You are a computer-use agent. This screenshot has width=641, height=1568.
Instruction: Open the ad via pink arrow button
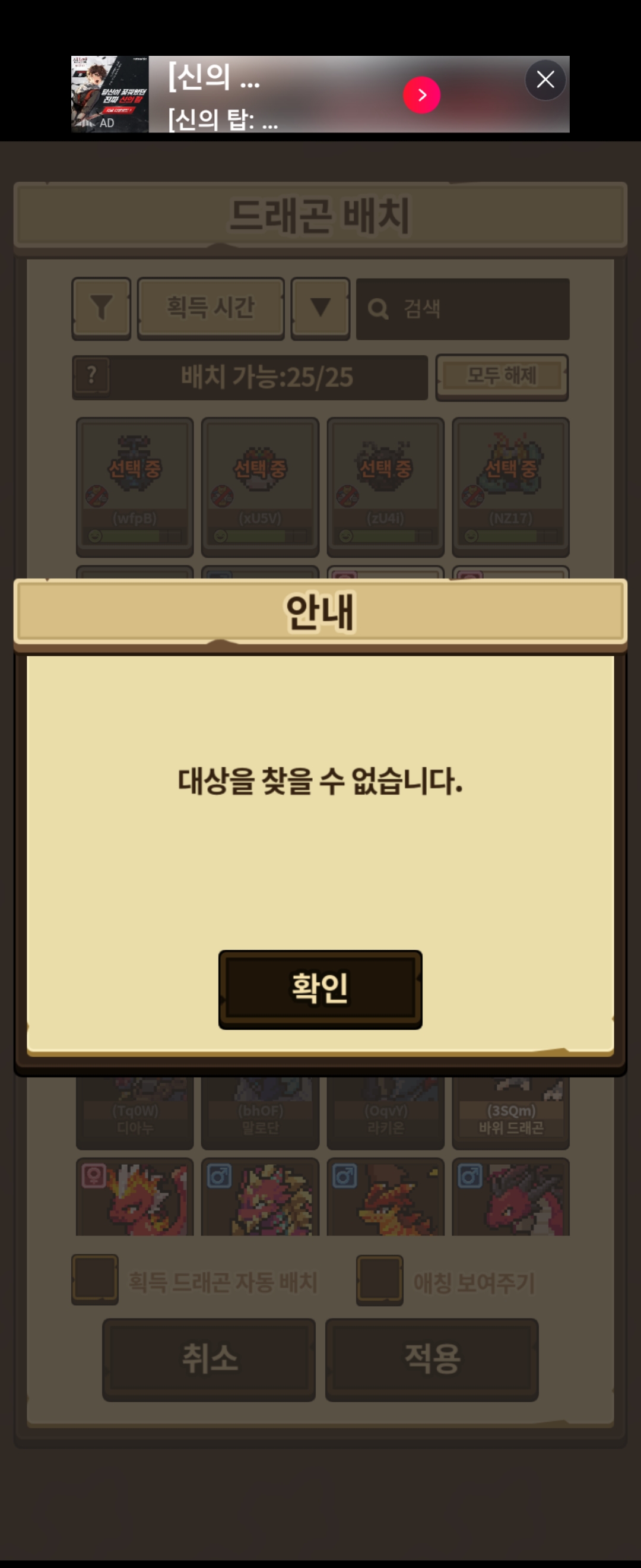pyautogui.click(x=421, y=95)
